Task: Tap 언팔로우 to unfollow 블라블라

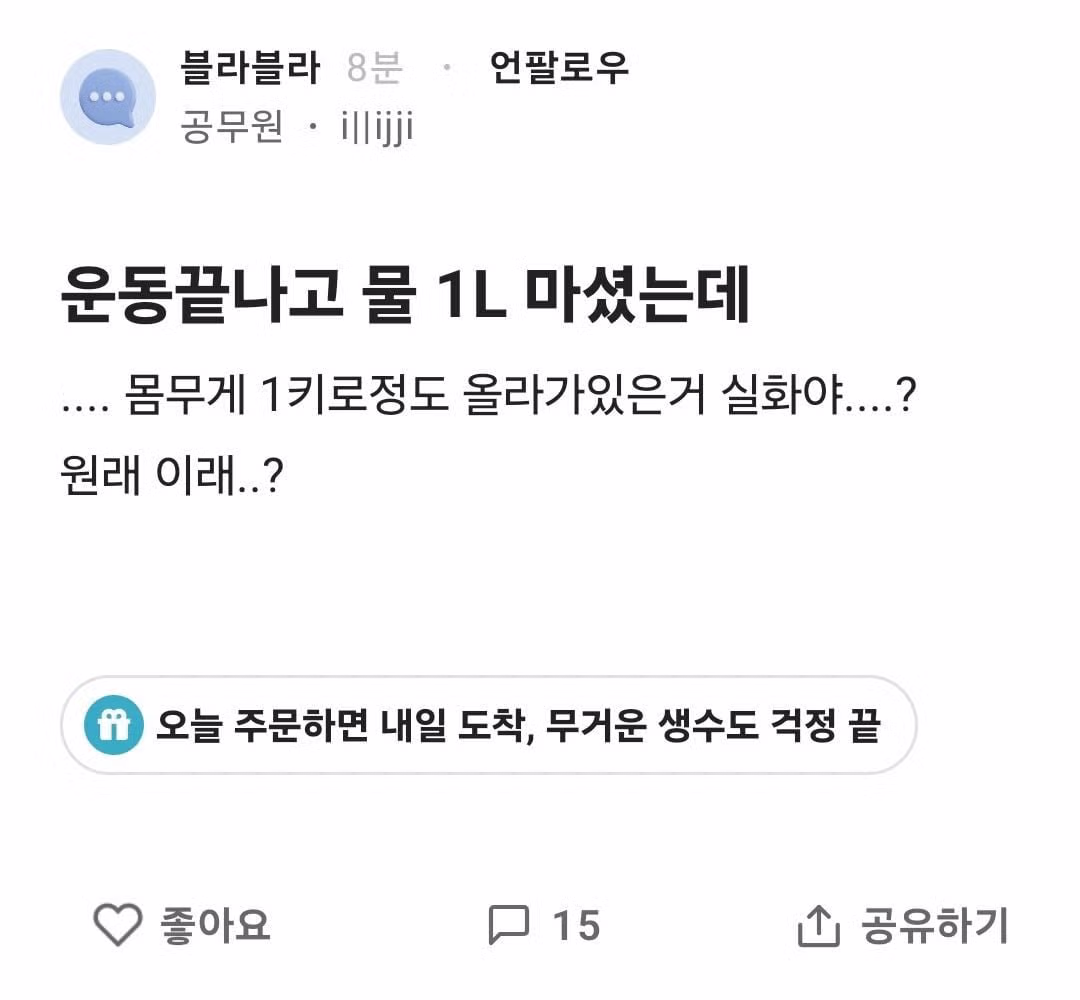Action: click(559, 69)
